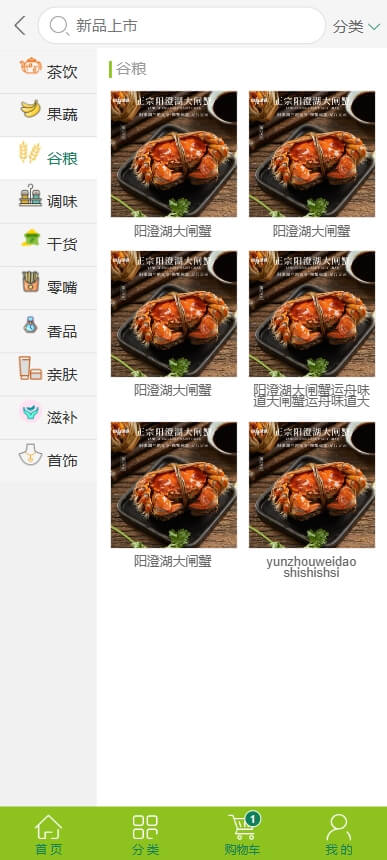Switch to the 香品 category

coord(48,331)
